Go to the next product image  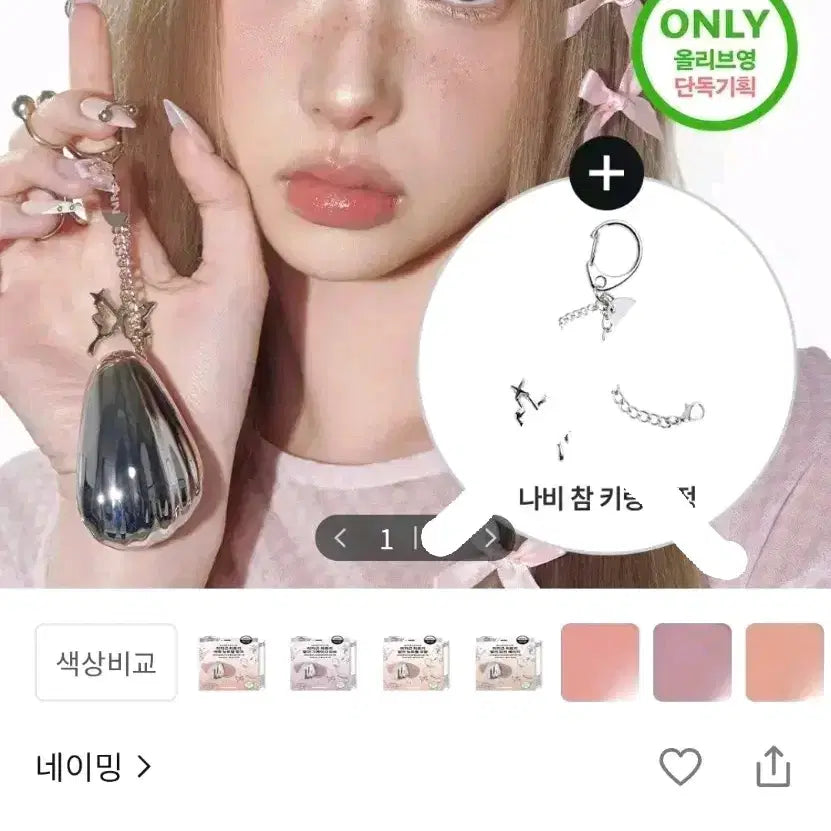(490, 539)
